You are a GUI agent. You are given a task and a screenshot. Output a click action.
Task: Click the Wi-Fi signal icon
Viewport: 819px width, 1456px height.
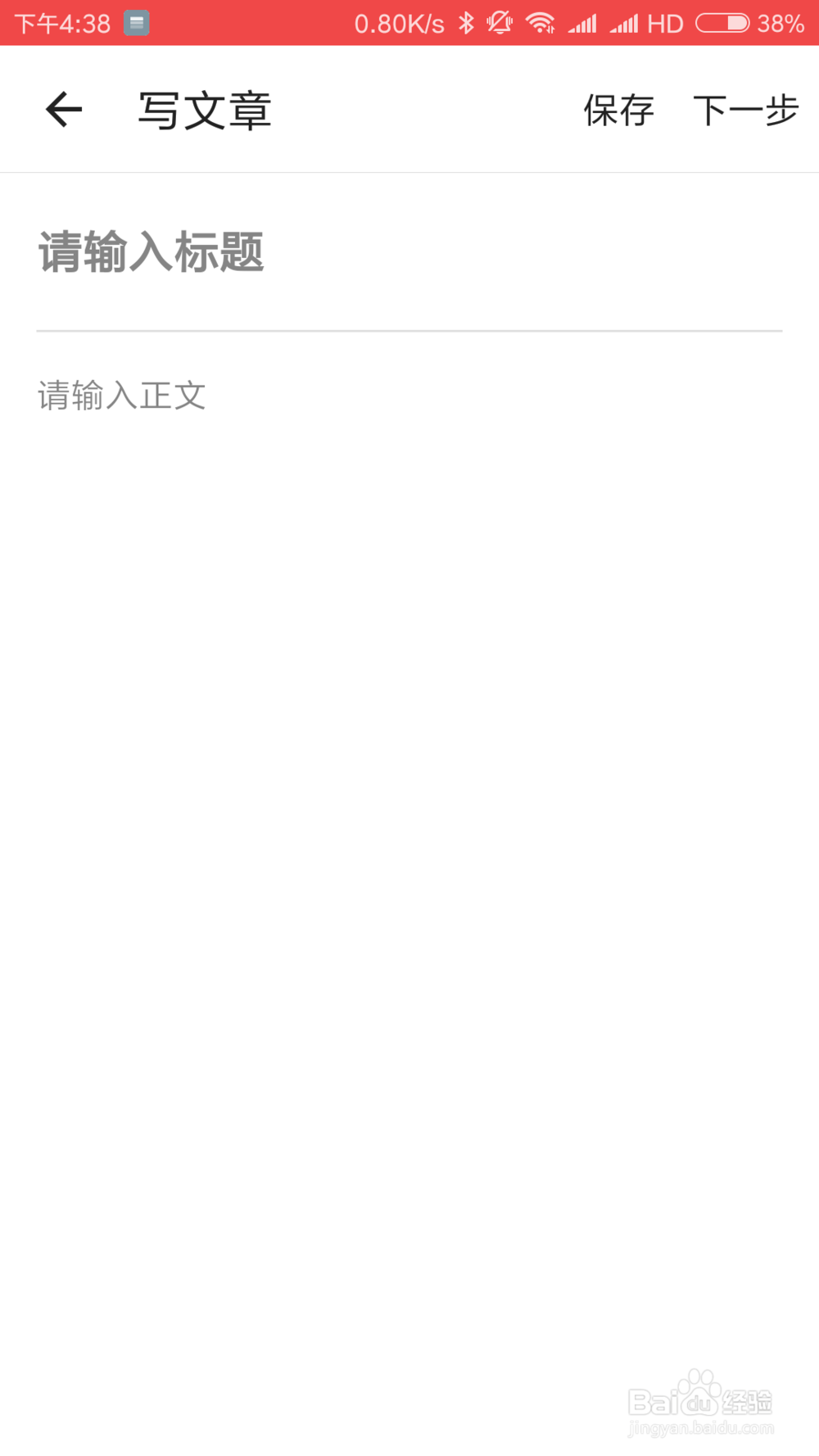(x=541, y=23)
